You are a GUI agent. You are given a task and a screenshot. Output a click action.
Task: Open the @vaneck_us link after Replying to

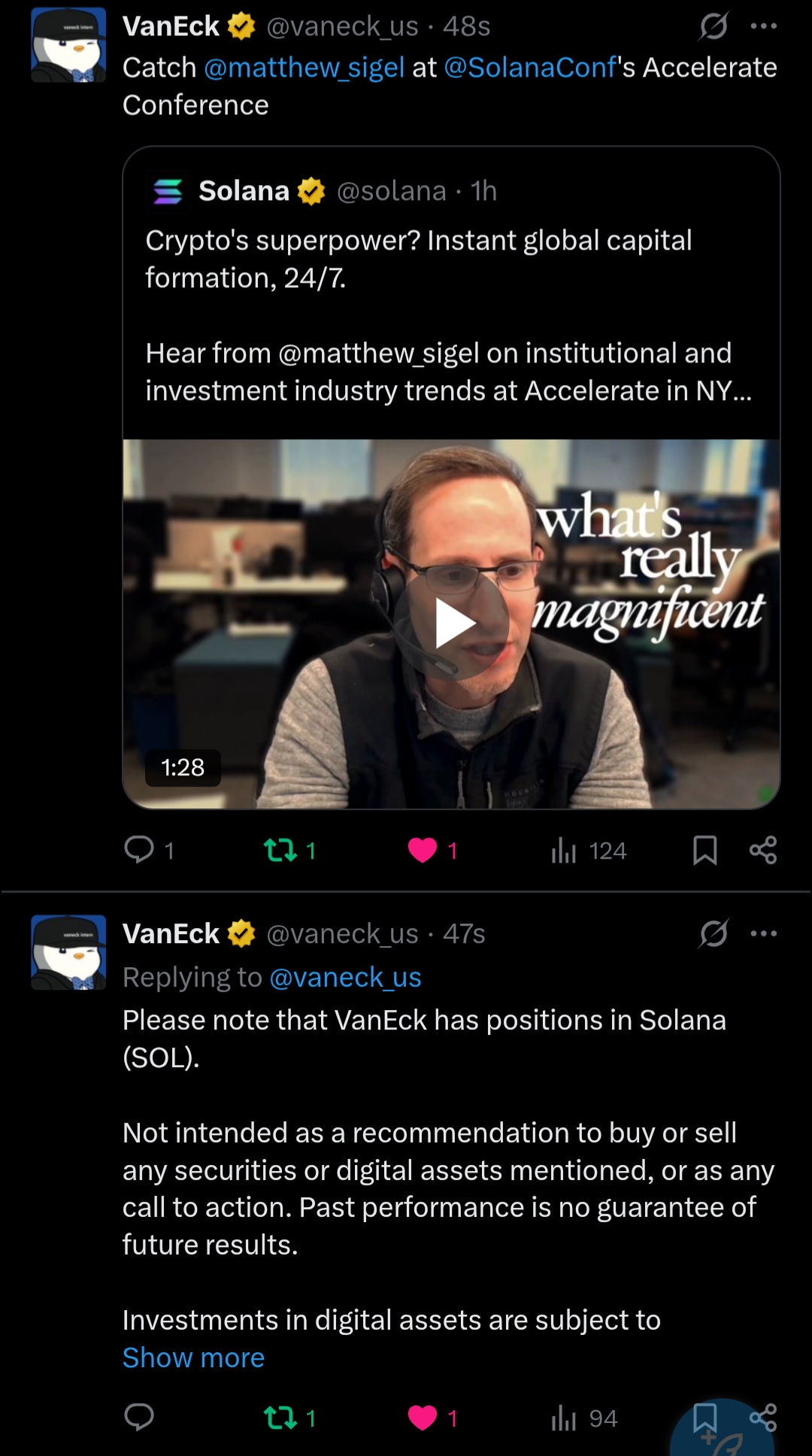345,977
